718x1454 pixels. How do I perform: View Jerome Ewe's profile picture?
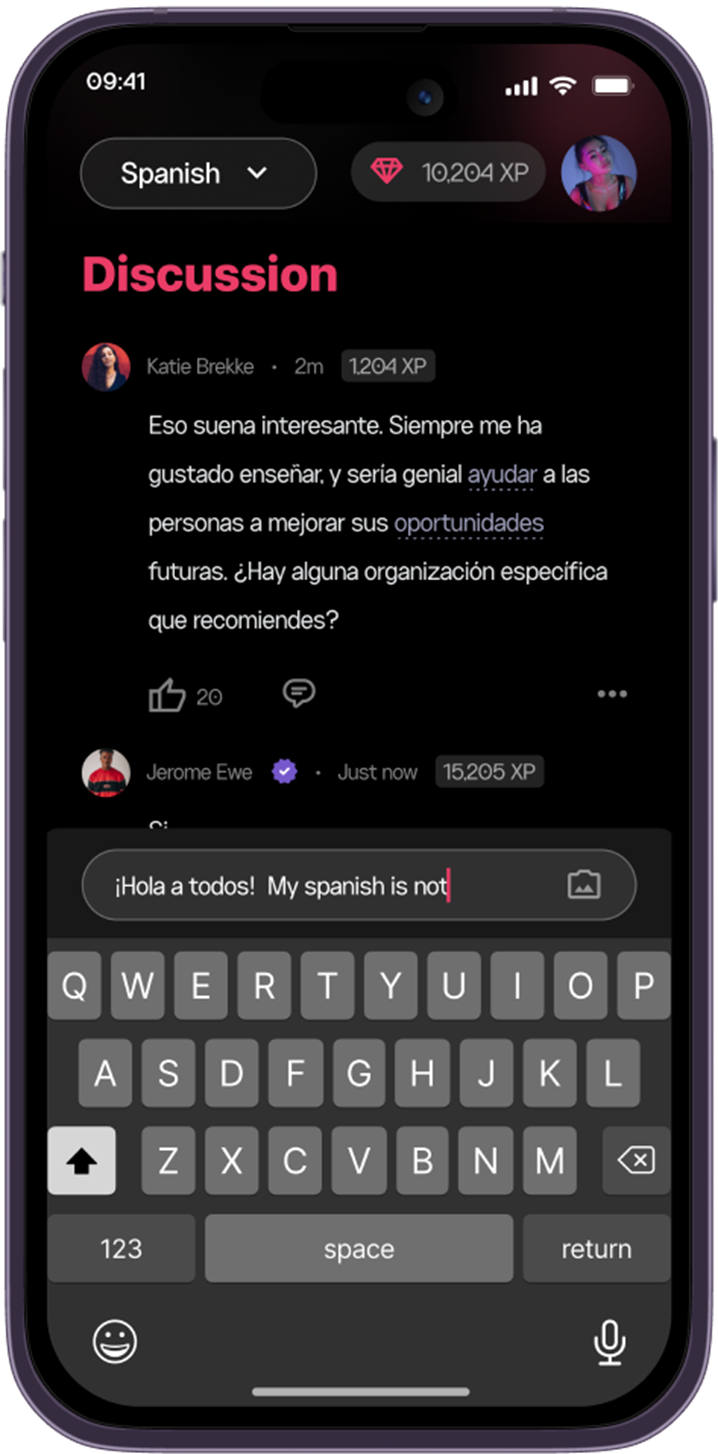point(106,772)
